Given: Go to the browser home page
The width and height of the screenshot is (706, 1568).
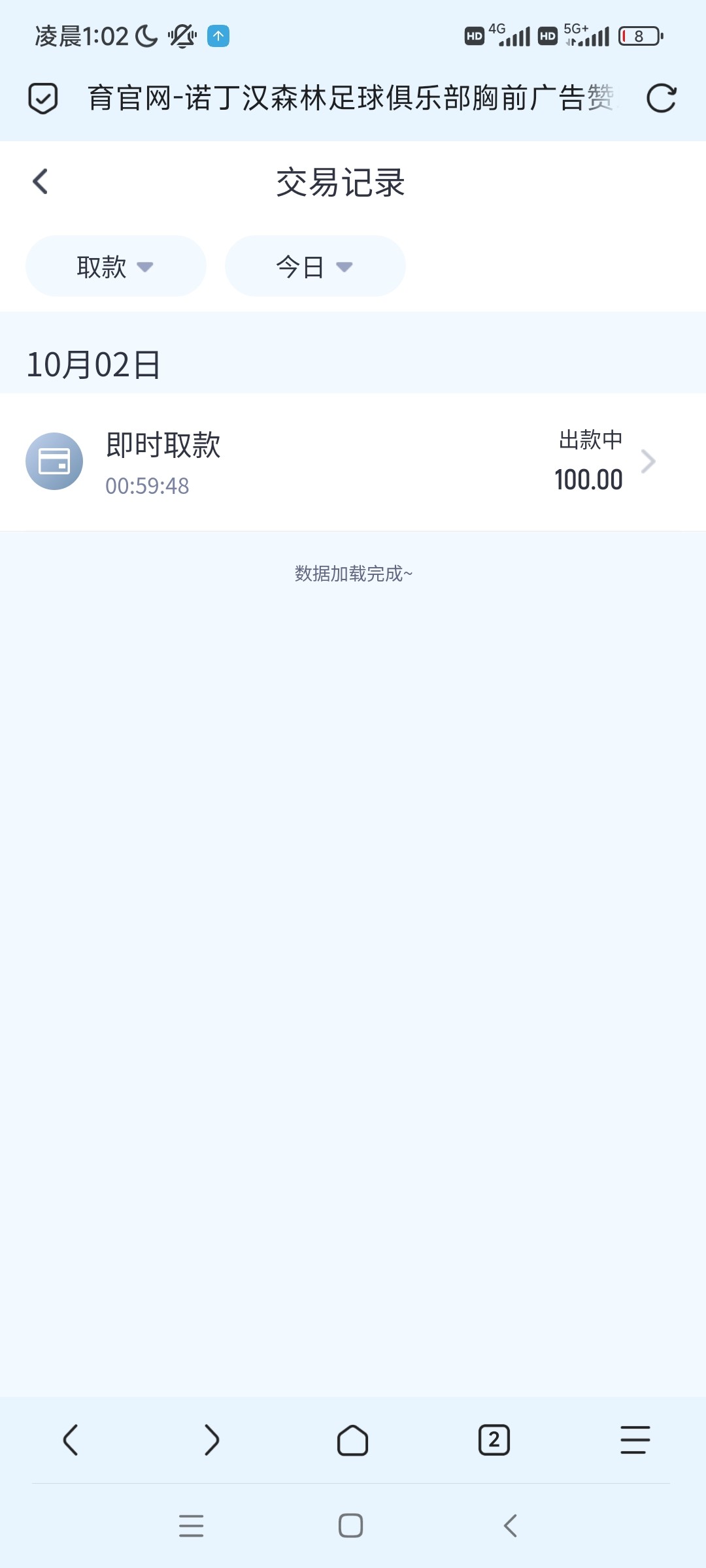Looking at the screenshot, I should tap(353, 1440).
